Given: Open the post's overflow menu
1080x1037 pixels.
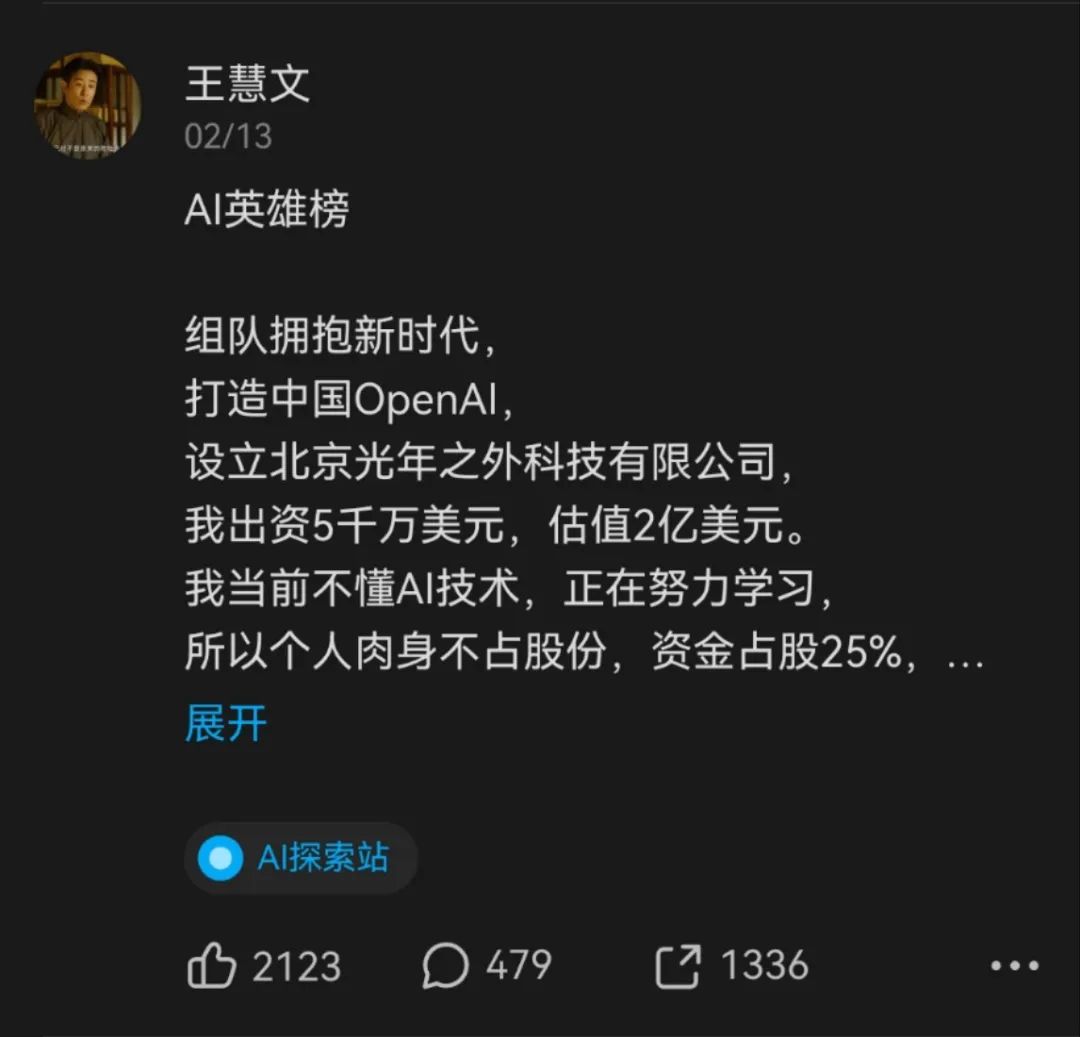Looking at the screenshot, I should click(x=1014, y=966).
